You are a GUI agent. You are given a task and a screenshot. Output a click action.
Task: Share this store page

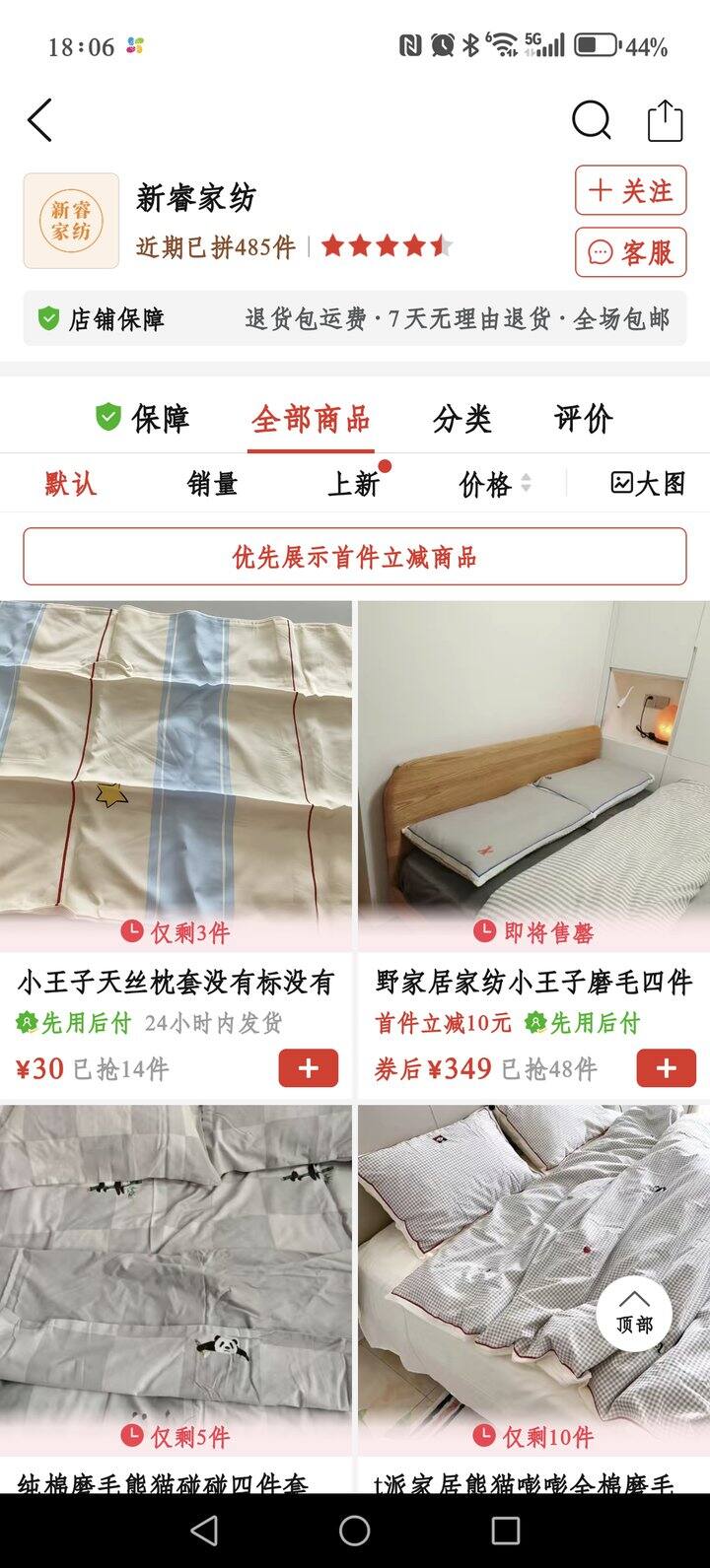click(x=665, y=121)
